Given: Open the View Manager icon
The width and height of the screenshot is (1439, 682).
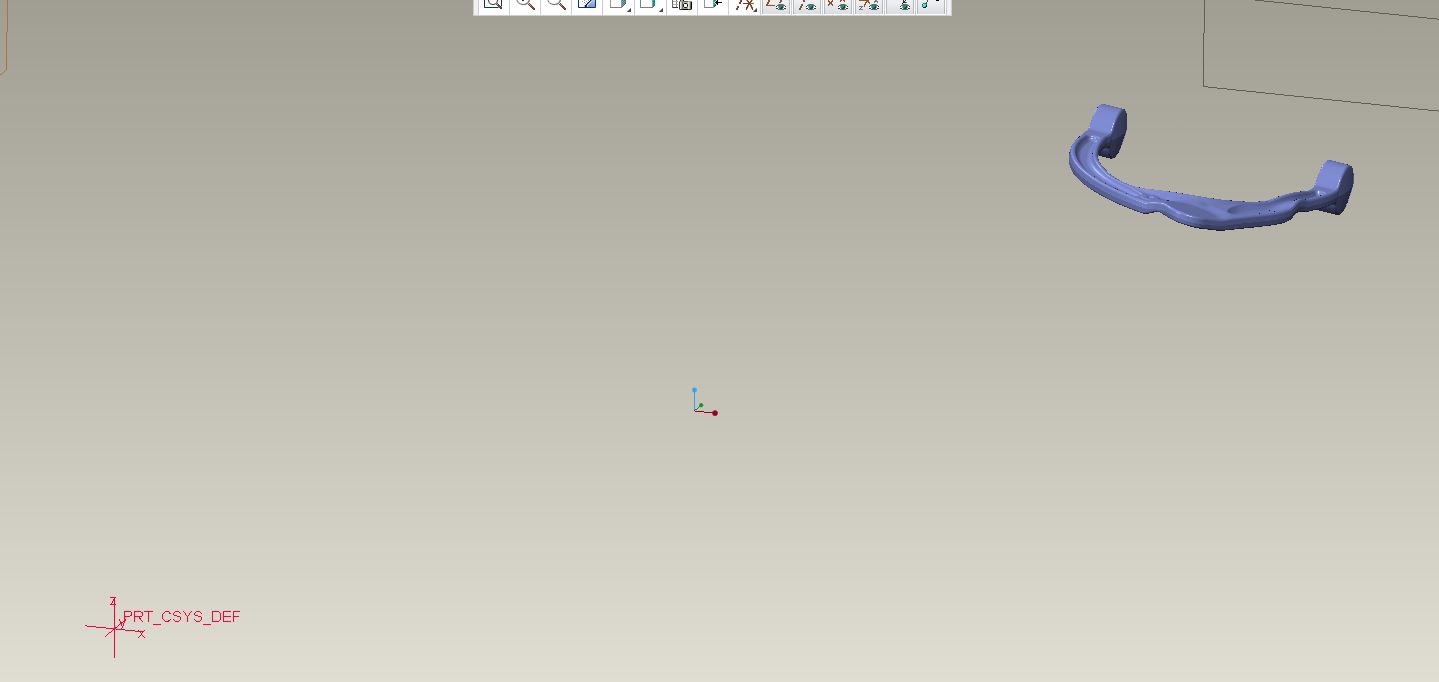Looking at the screenshot, I should point(682,5).
